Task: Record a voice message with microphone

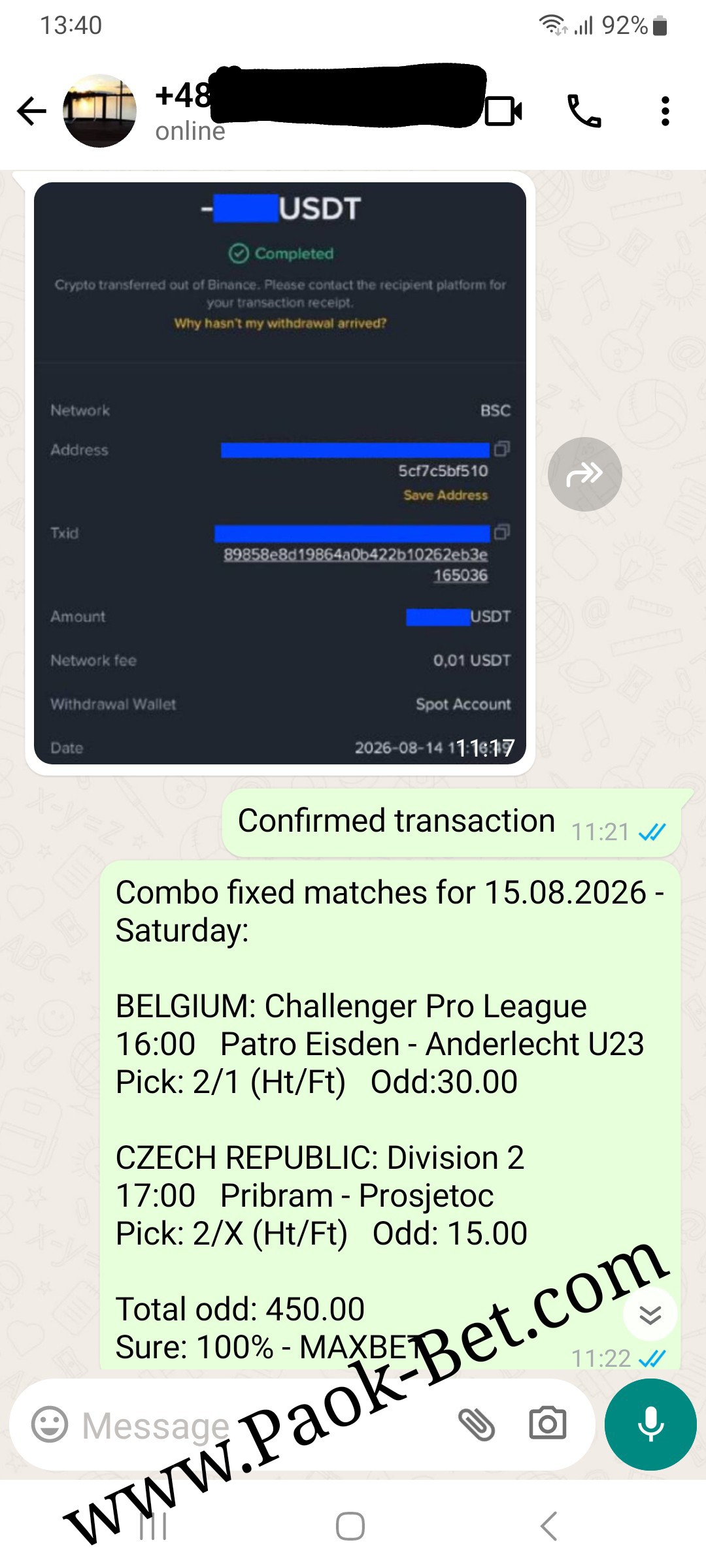Action: [650, 1424]
